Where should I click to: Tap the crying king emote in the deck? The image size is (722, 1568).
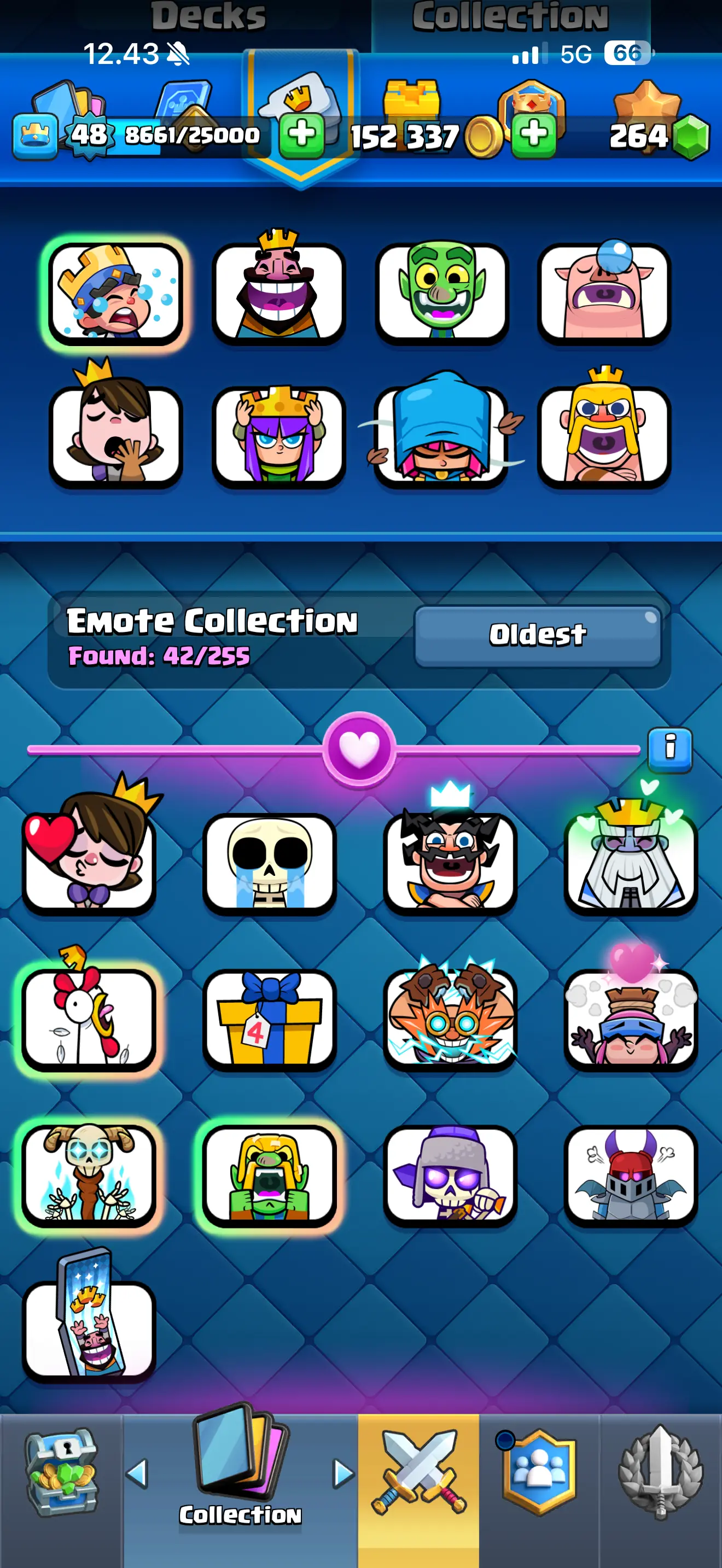[x=115, y=293]
